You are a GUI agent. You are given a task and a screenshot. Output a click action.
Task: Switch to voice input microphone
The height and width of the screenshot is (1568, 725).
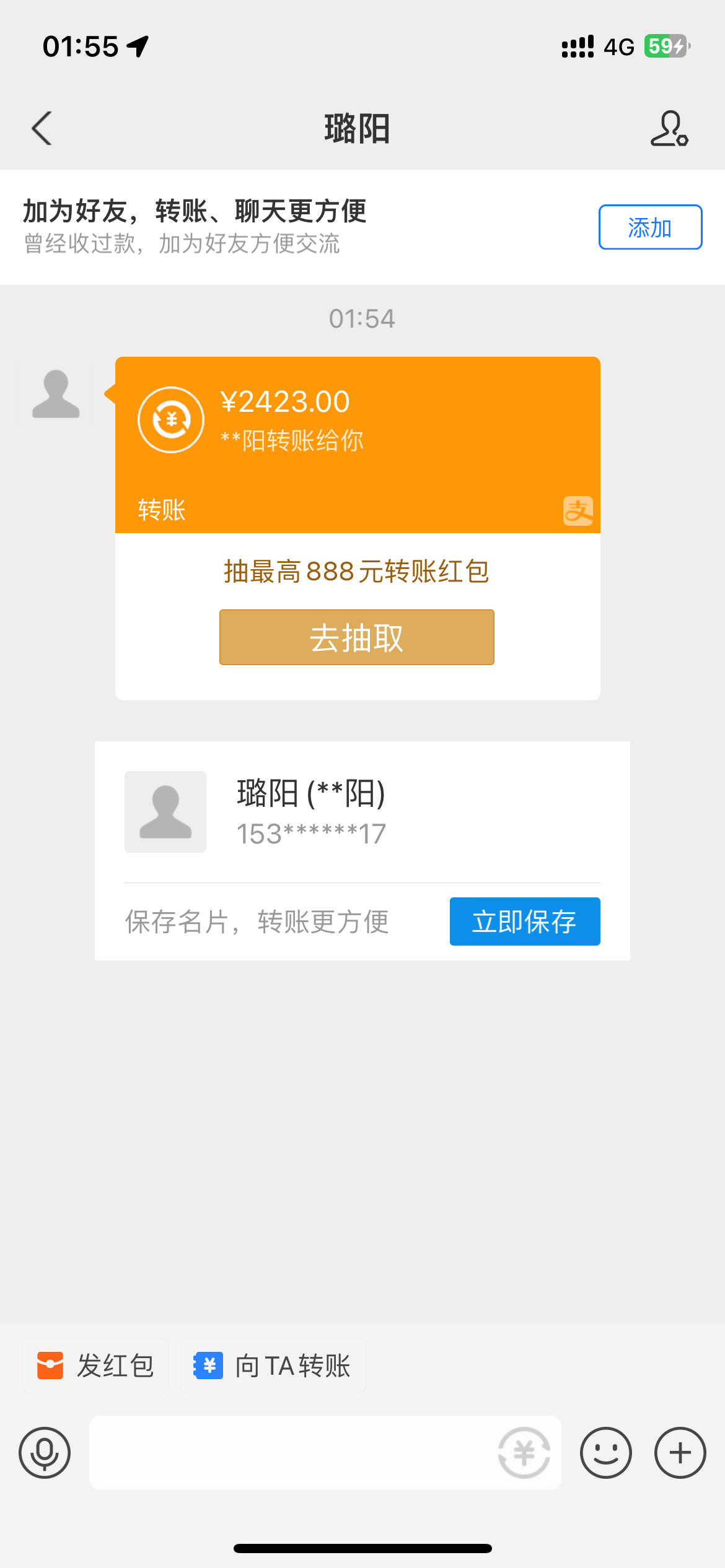[x=45, y=1453]
